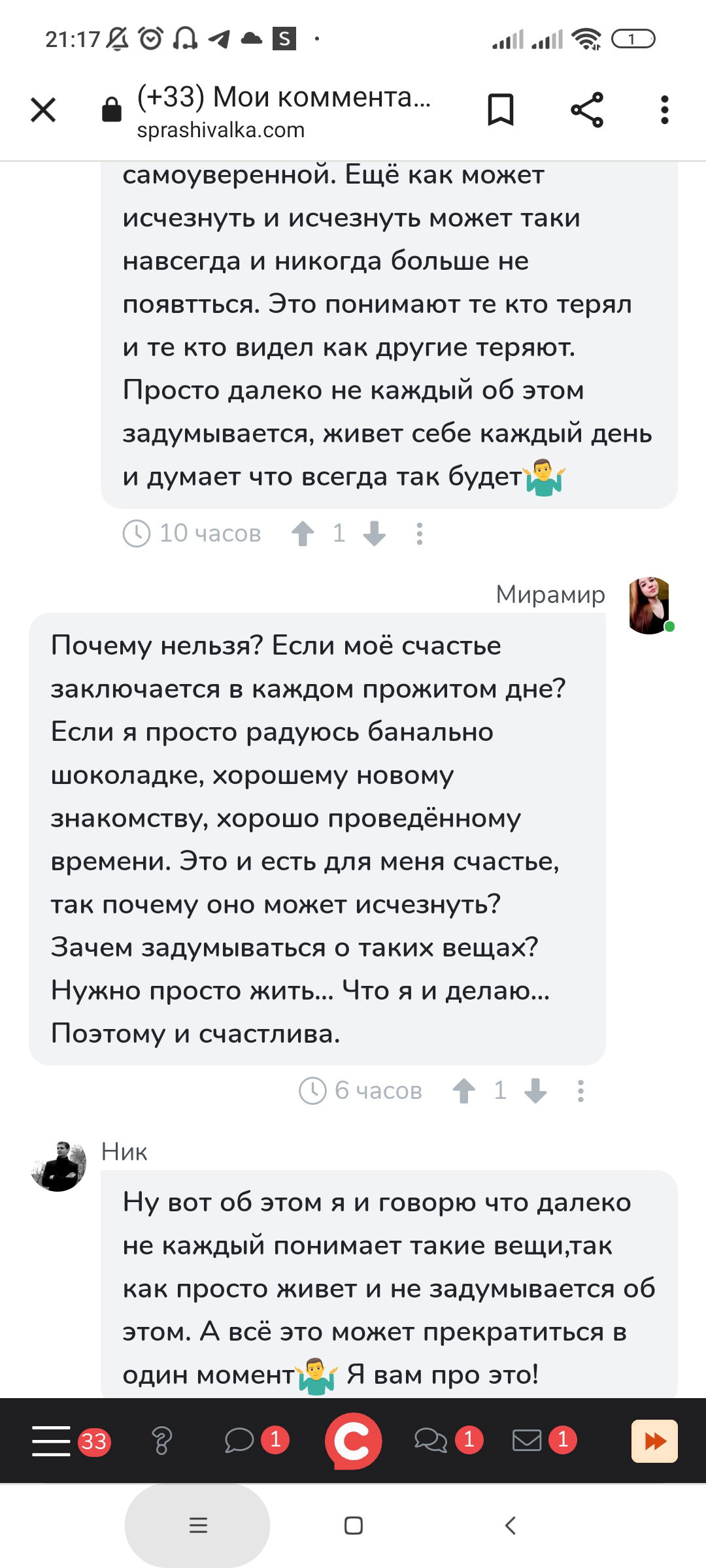Close the browser tab with the X
Screen dimensions: 706x1568
(x=43, y=110)
